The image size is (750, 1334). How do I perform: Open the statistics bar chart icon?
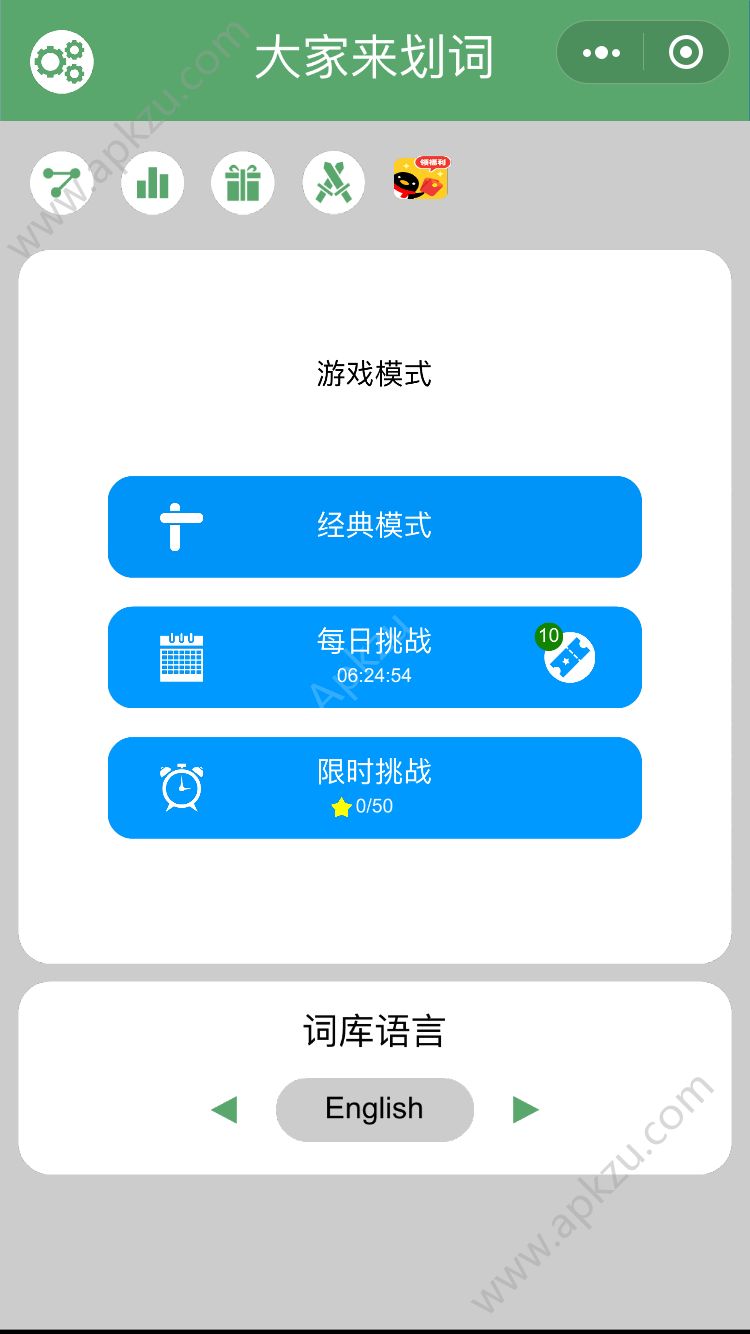(x=152, y=183)
